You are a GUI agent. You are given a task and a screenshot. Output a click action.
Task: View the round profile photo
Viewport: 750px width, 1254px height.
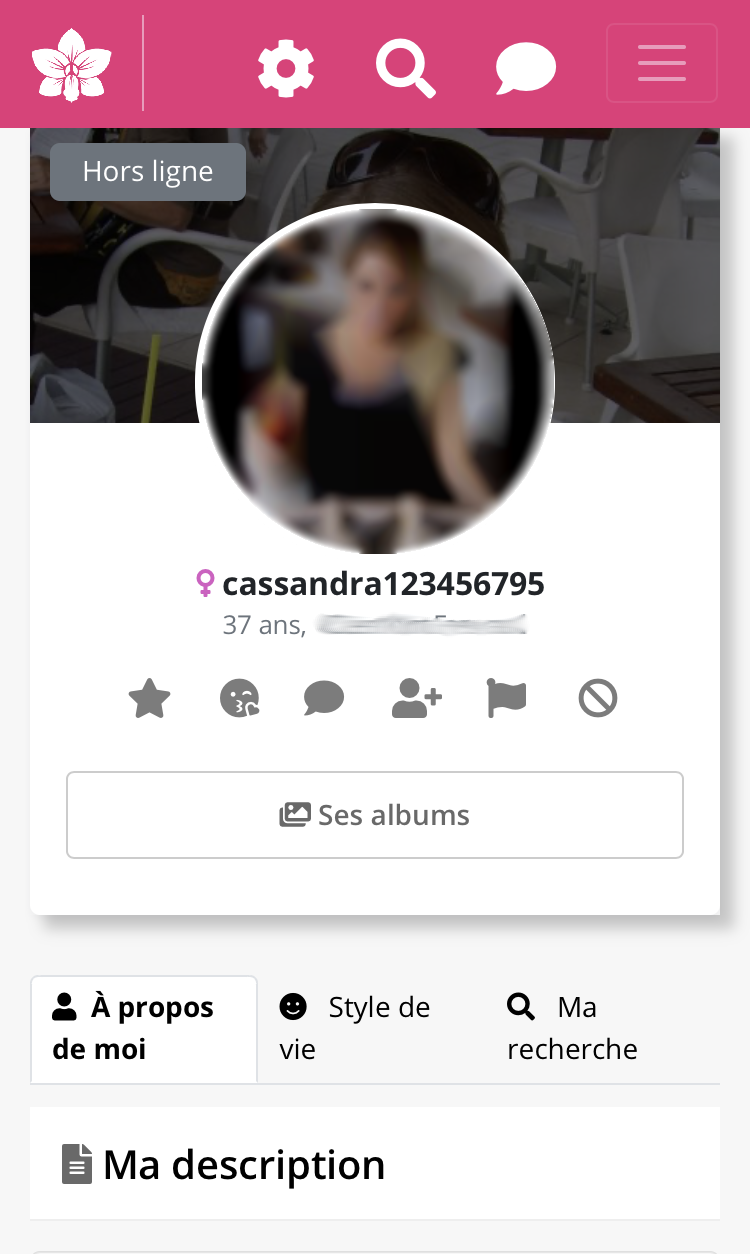(x=375, y=382)
